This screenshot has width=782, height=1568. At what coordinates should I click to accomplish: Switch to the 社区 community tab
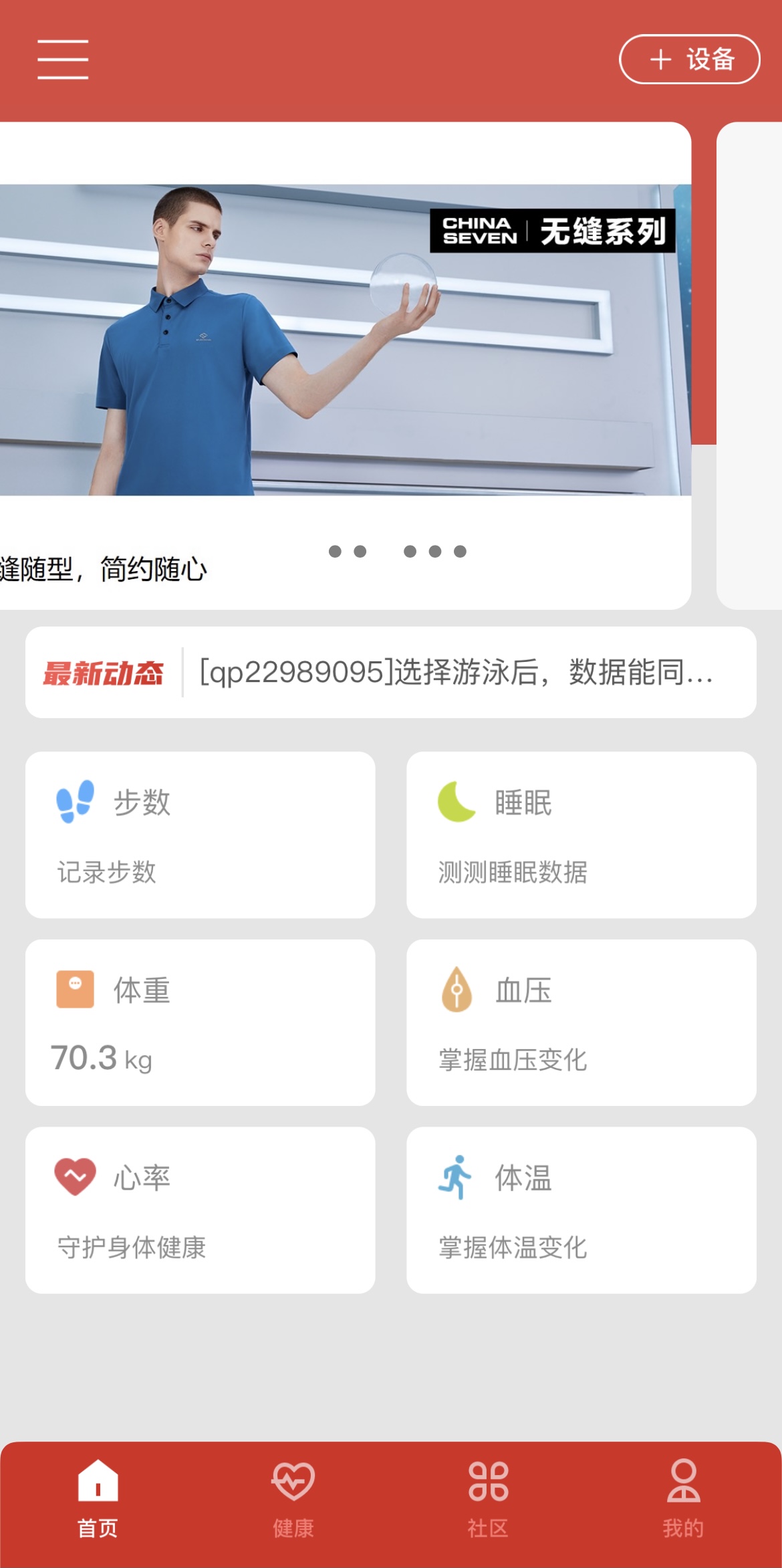click(488, 1499)
